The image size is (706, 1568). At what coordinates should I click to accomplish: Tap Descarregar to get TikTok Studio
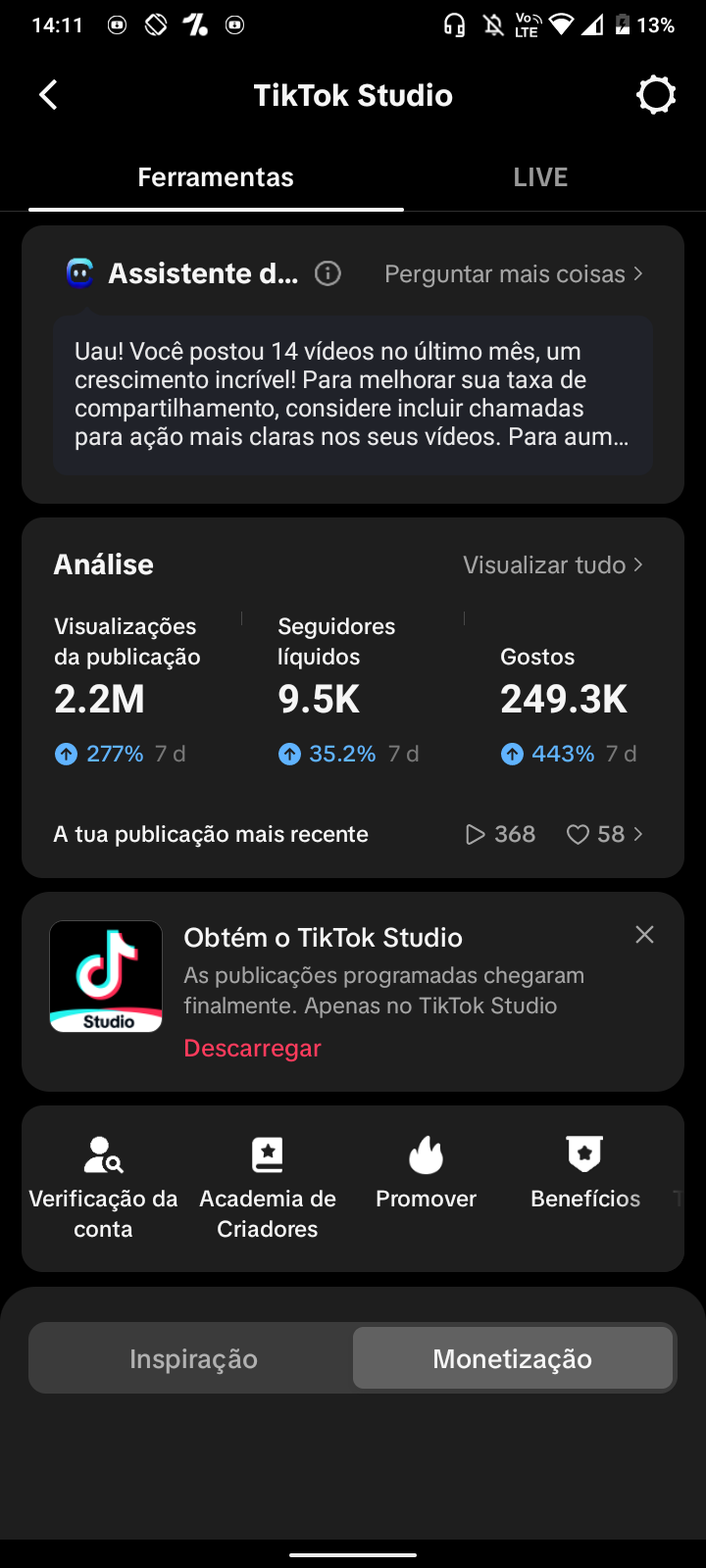pyautogui.click(x=253, y=1048)
